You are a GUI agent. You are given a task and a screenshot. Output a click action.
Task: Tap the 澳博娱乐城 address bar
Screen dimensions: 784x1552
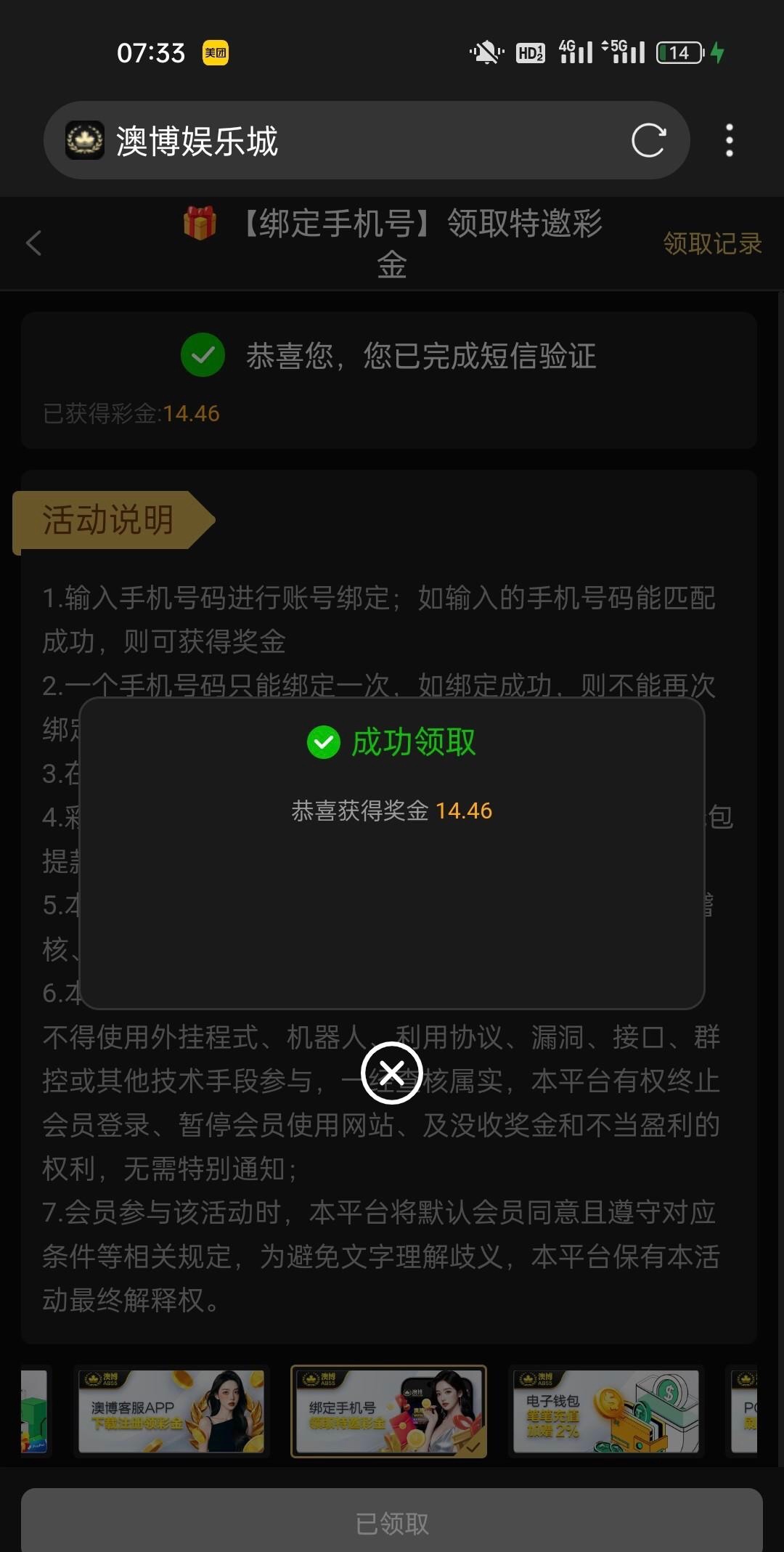(x=348, y=140)
